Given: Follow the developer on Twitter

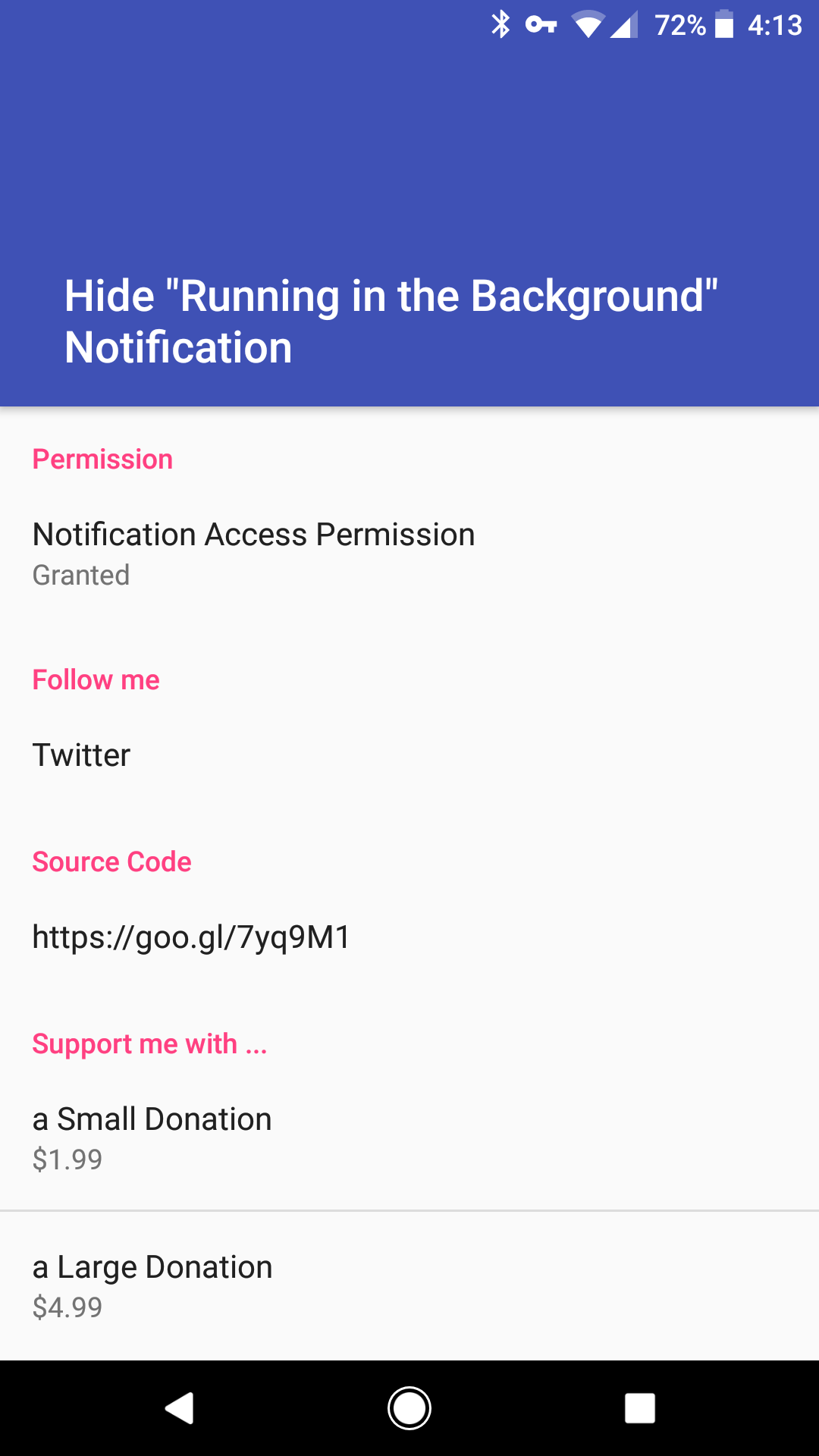Looking at the screenshot, I should click(x=82, y=755).
